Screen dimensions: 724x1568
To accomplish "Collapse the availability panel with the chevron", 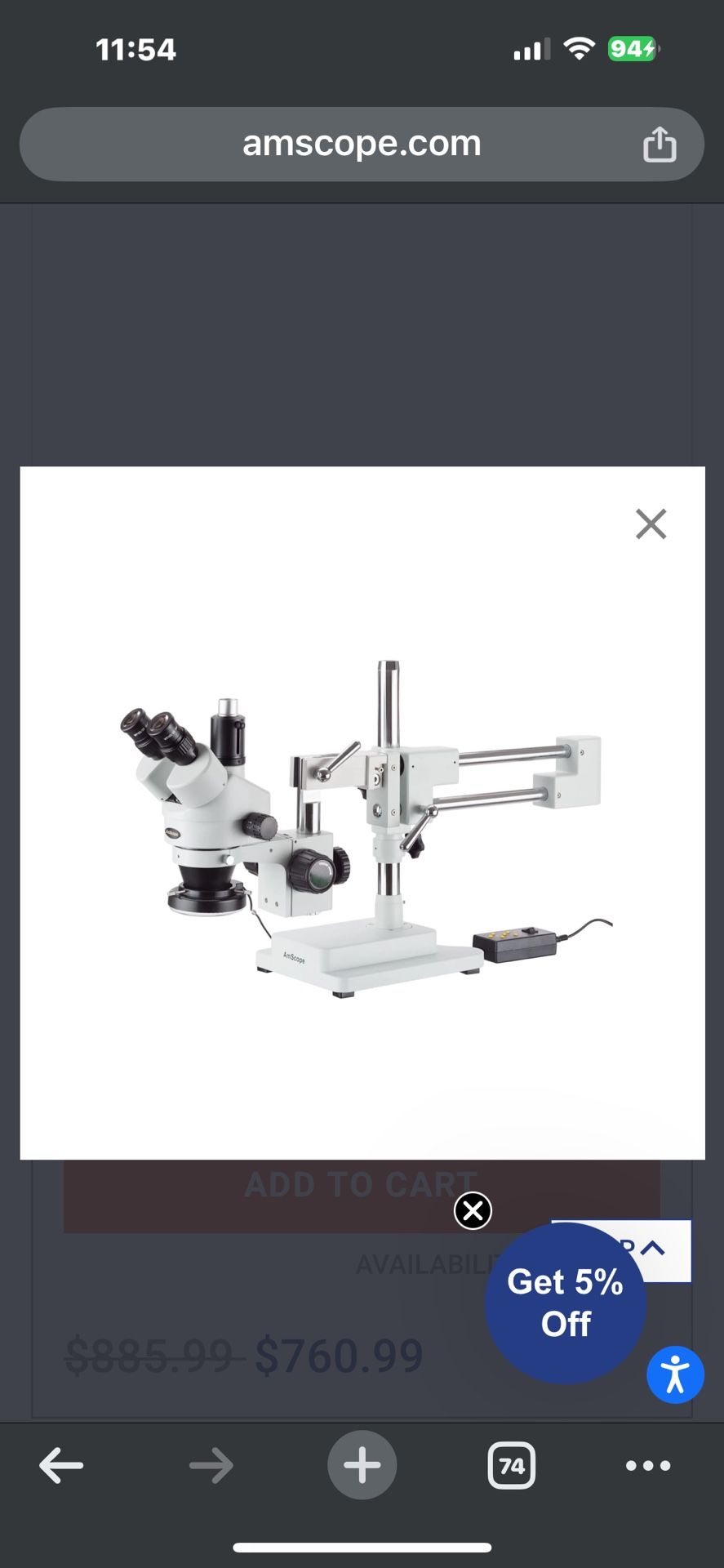I will tap(651, 1249).
